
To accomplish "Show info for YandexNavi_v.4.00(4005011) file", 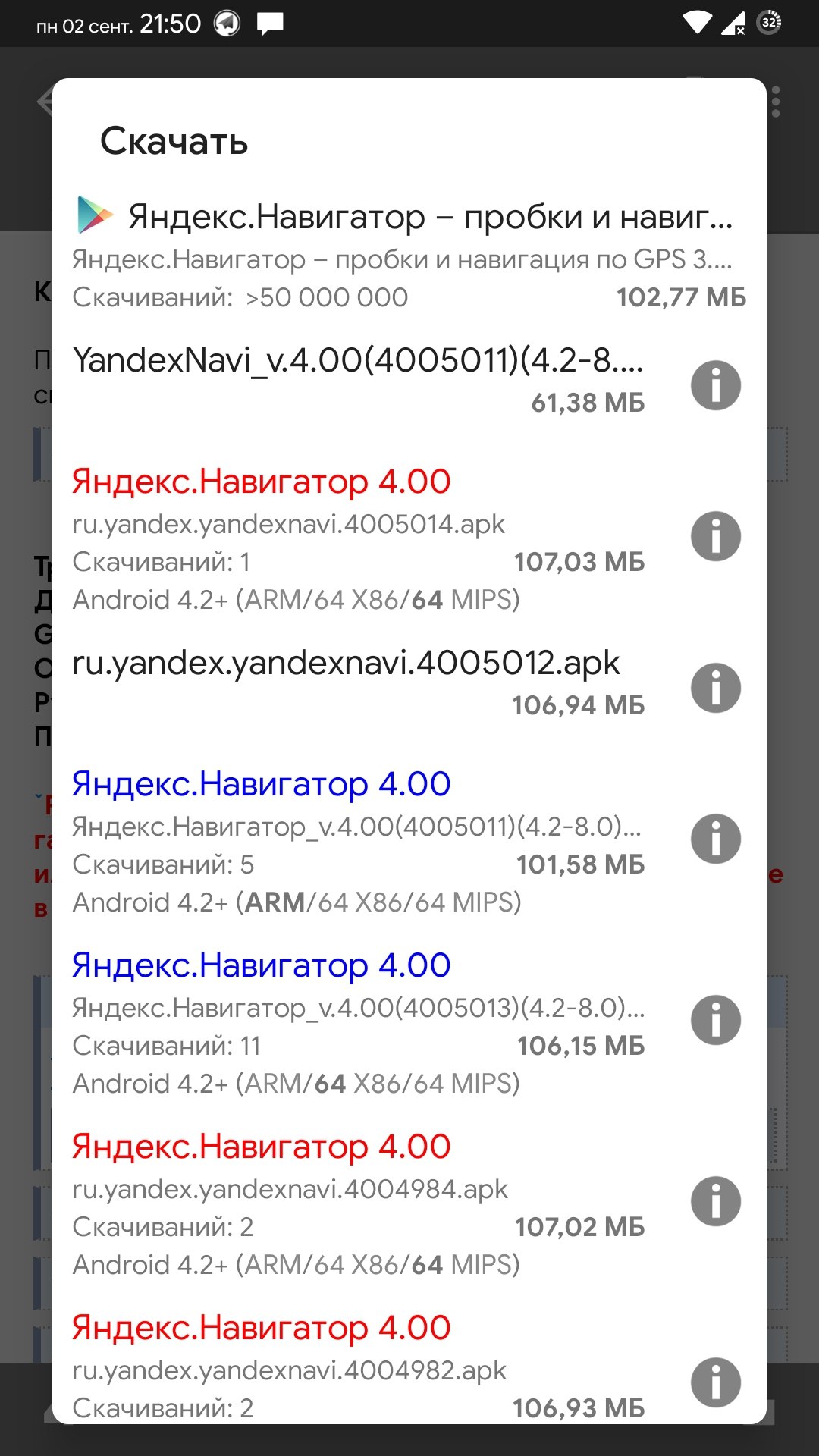I will coord(715,385).
